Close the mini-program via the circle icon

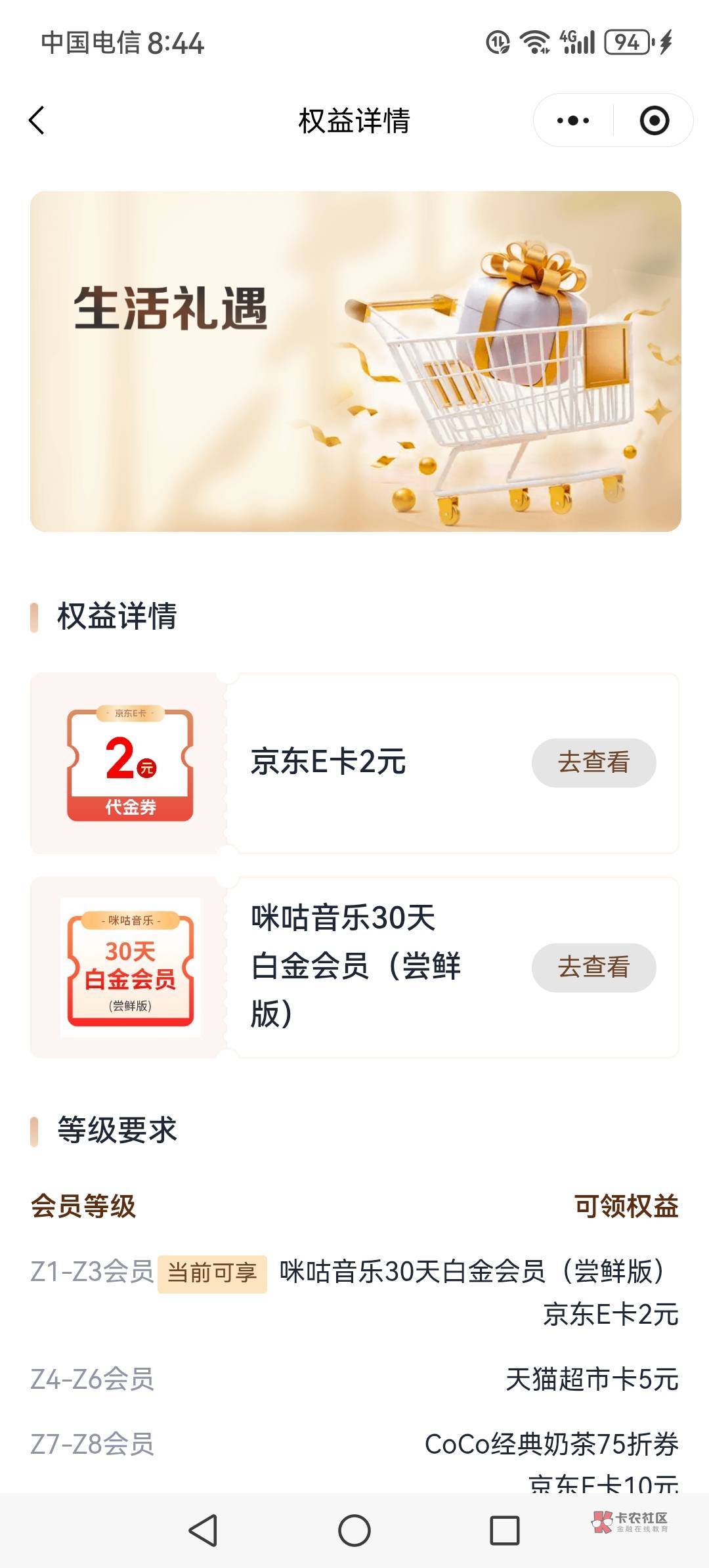[x=654, y=121]
